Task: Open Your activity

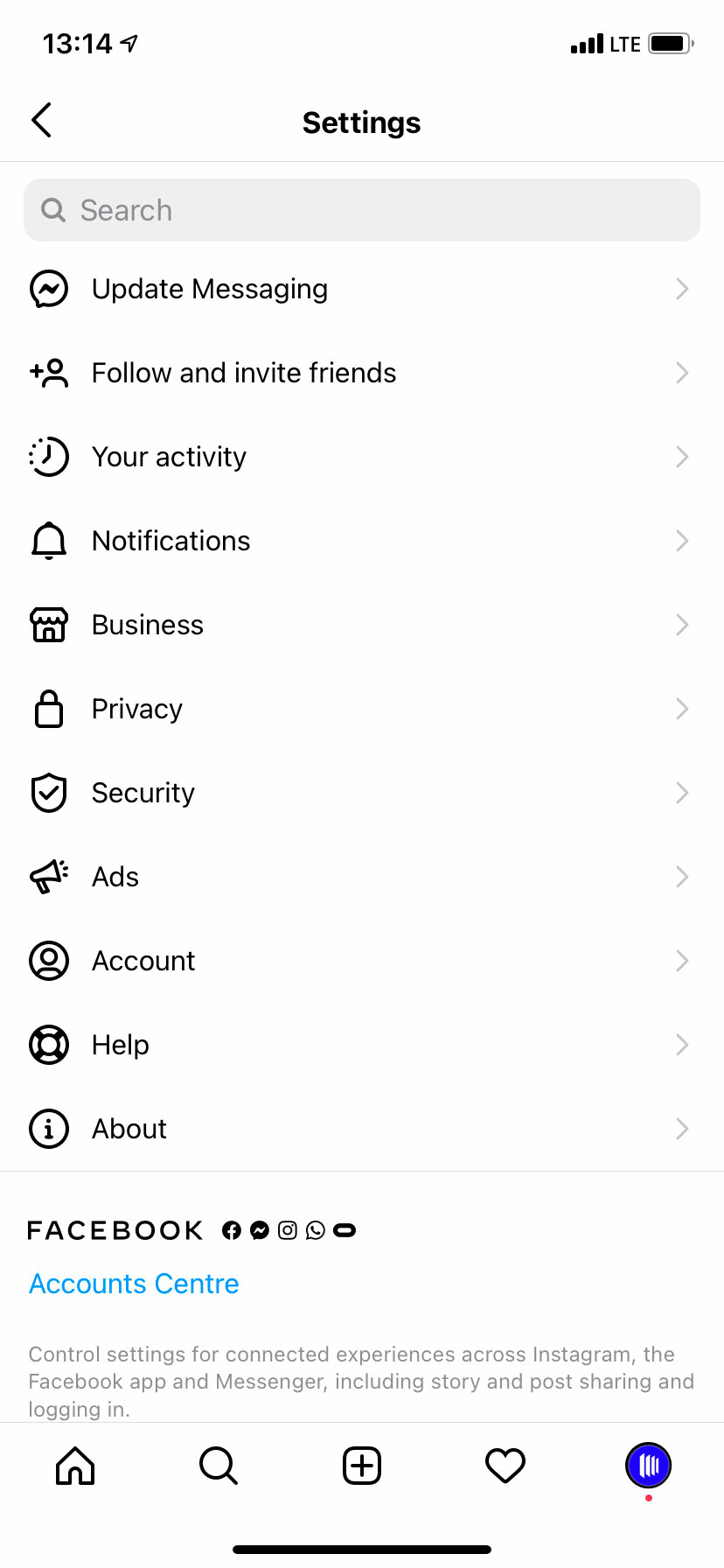Action: 362,457
